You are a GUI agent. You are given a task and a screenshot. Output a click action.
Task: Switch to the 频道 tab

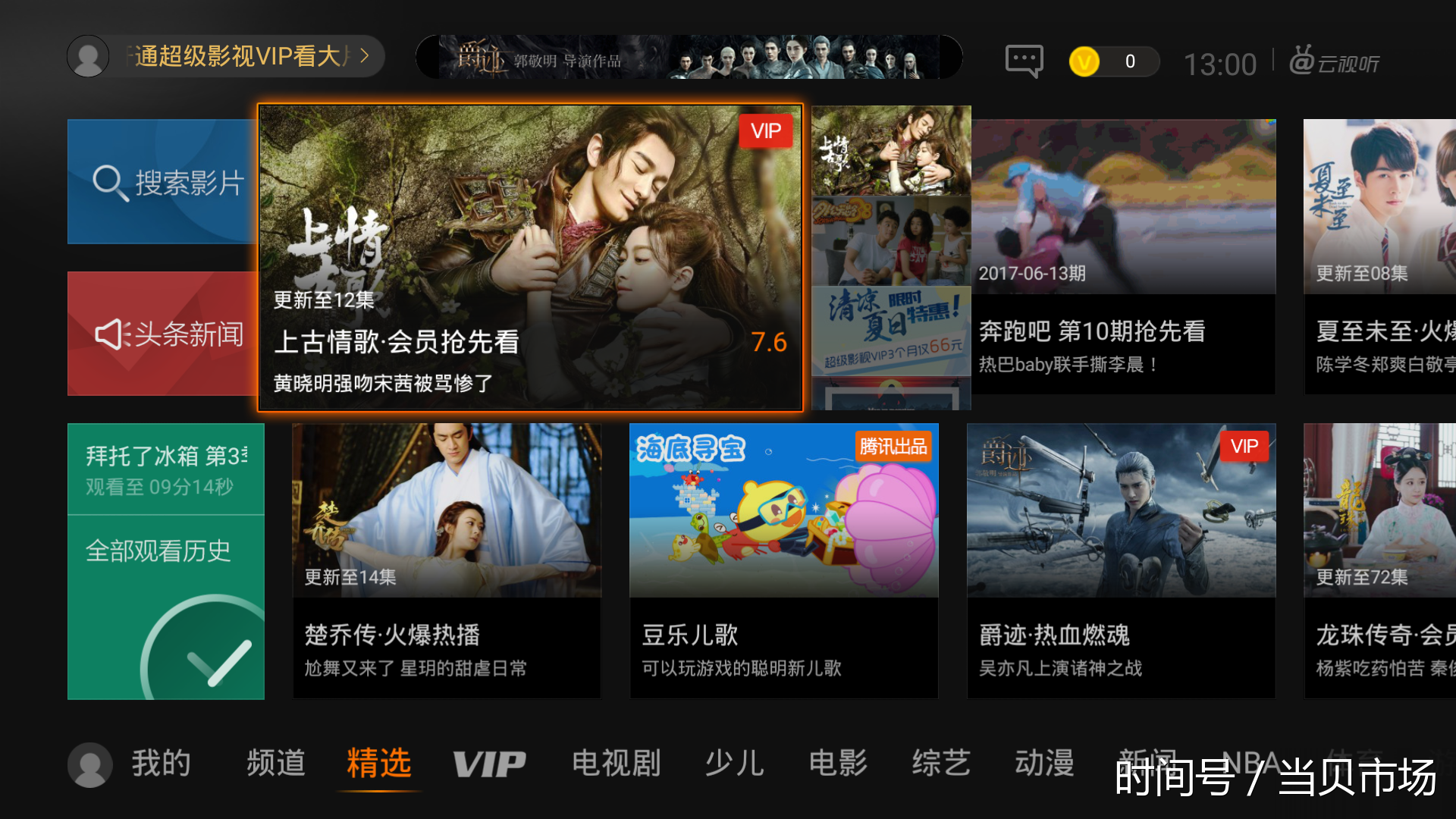(276, 763)
